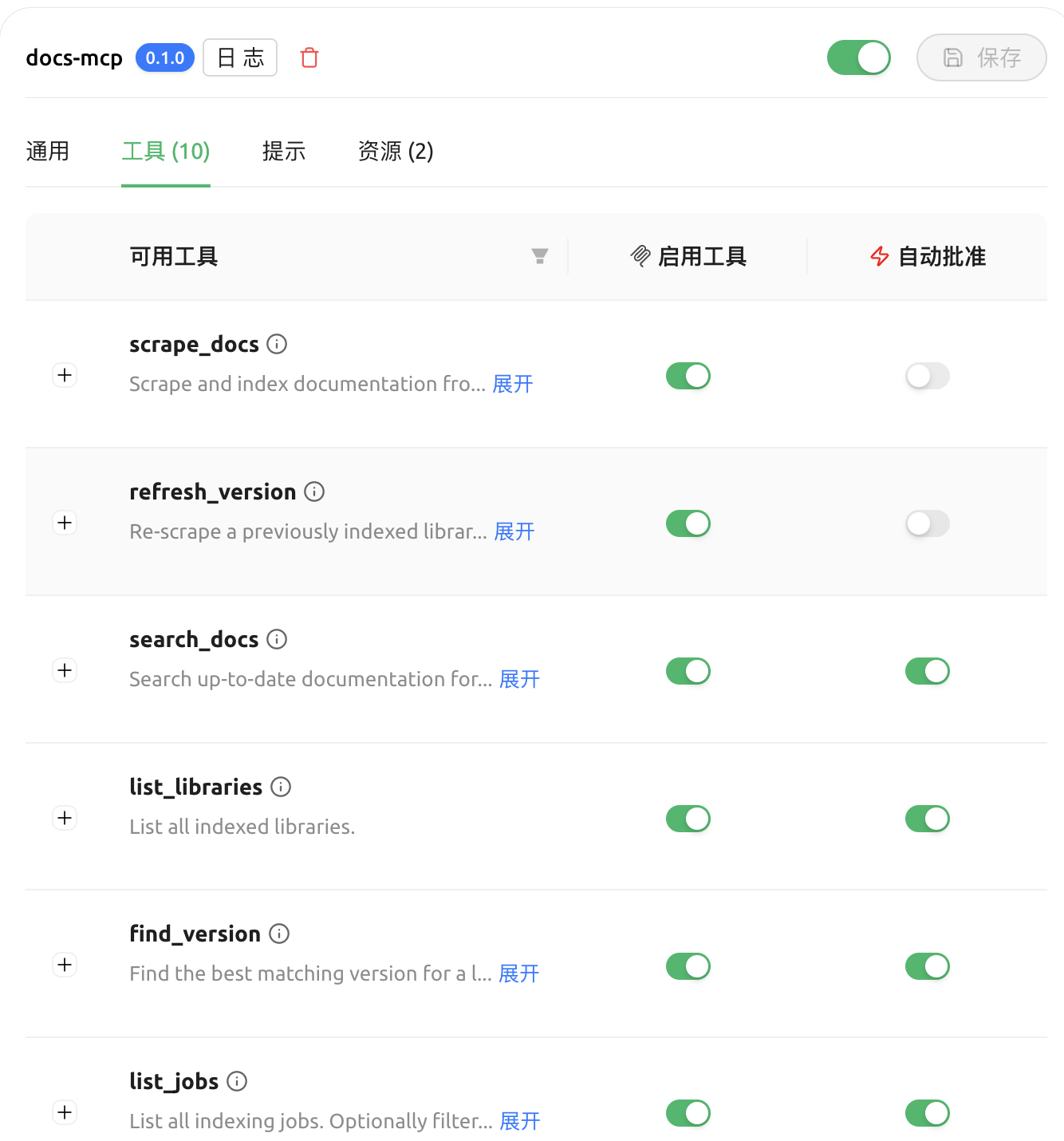This screenshot has width=1064, height=1141.
Task: Turn off auto-approve for search_docs
Action: pyautogui.click(x=927, y=671)
